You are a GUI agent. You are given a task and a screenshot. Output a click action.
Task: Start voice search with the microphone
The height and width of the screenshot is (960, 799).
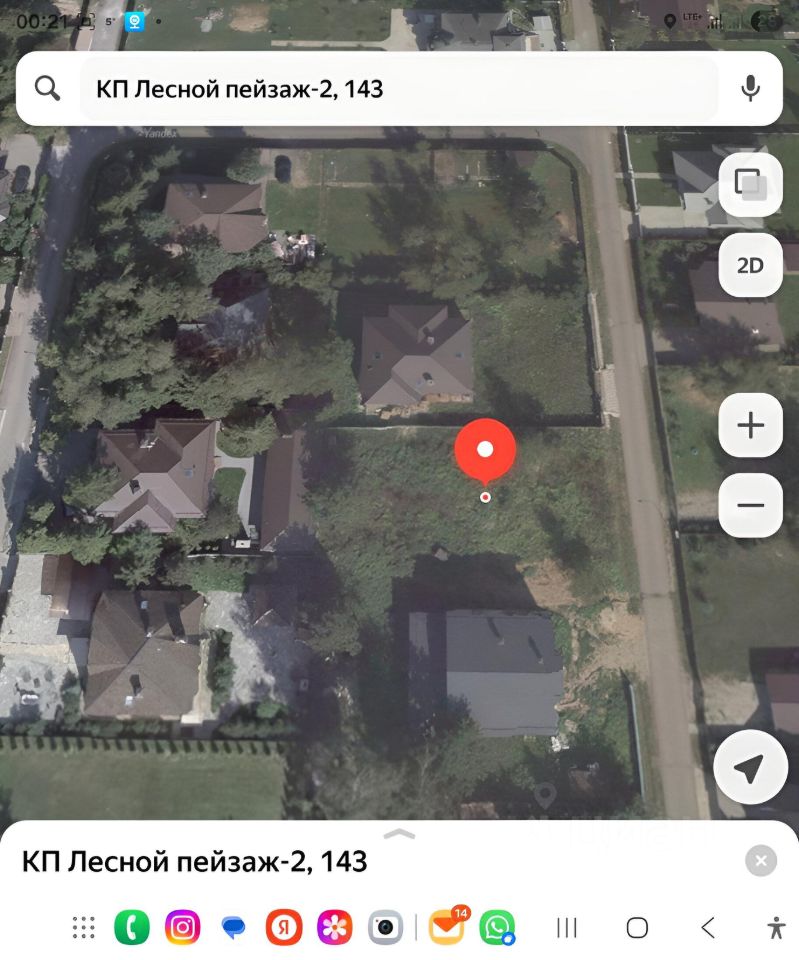[x=750, y=89]
